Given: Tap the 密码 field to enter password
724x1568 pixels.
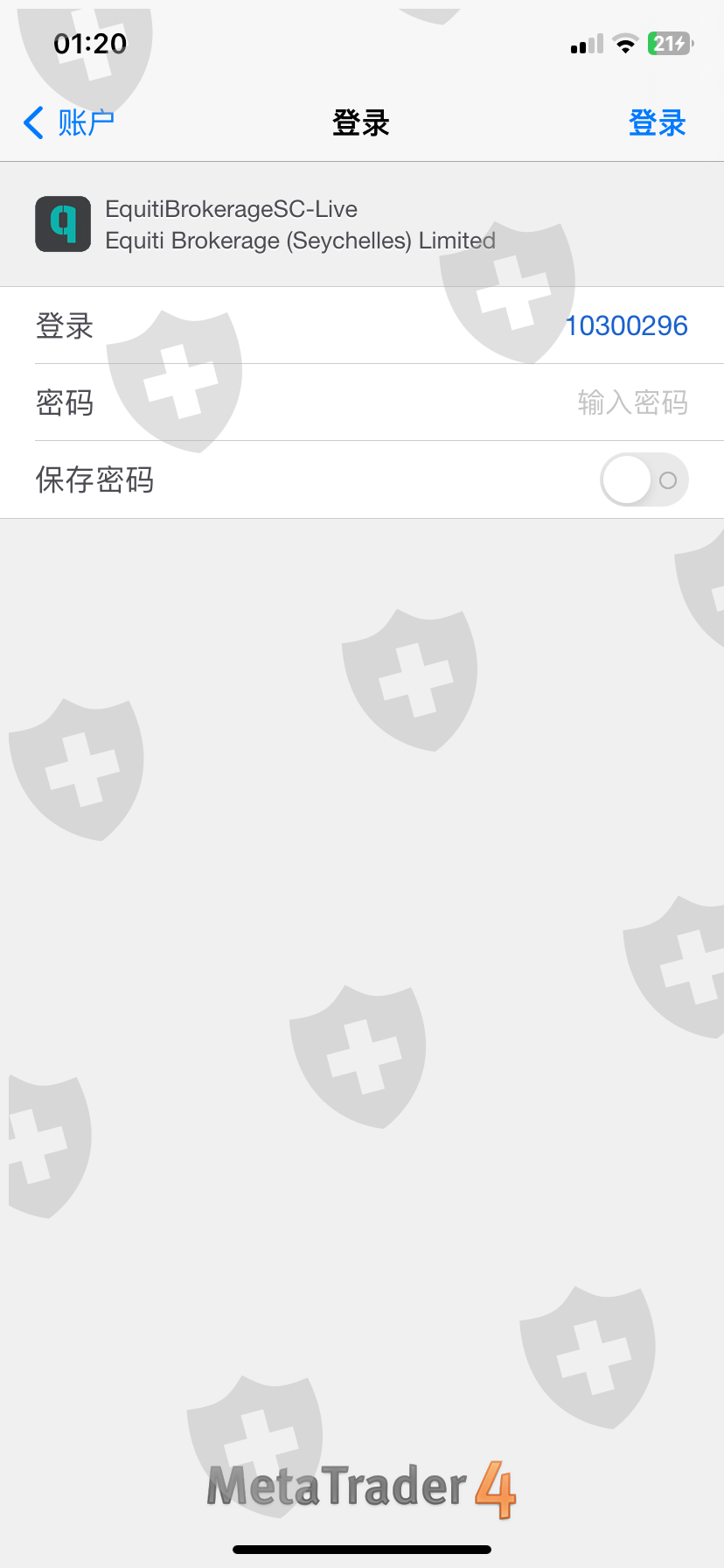Looking at the screenshot, I should pos(362,402).
